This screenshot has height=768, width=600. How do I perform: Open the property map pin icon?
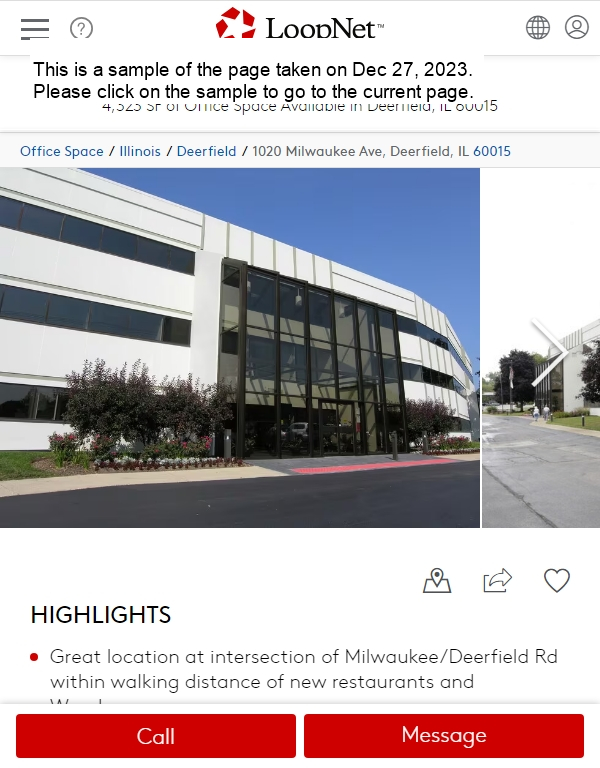tap(437, 581)
